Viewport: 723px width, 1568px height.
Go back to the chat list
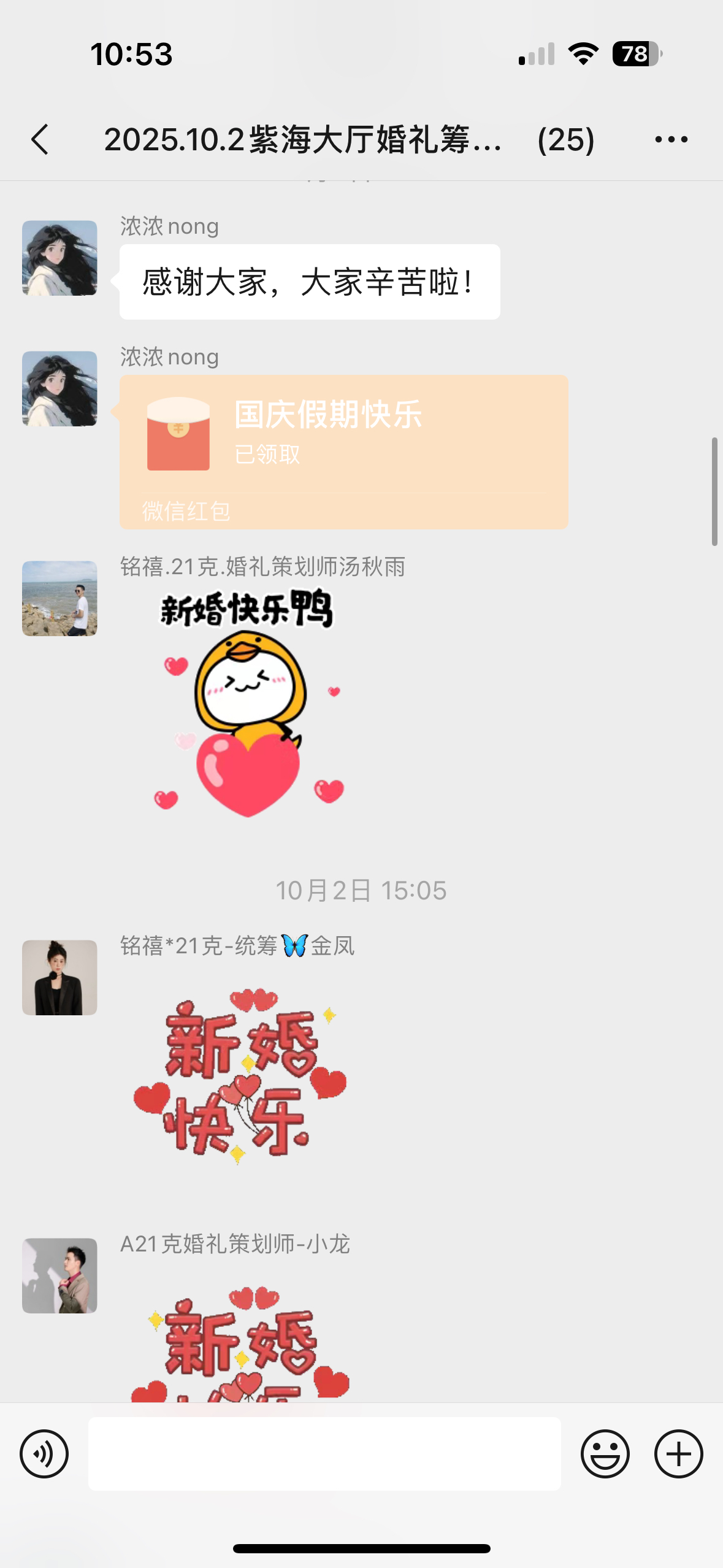[x=40, y=139]
